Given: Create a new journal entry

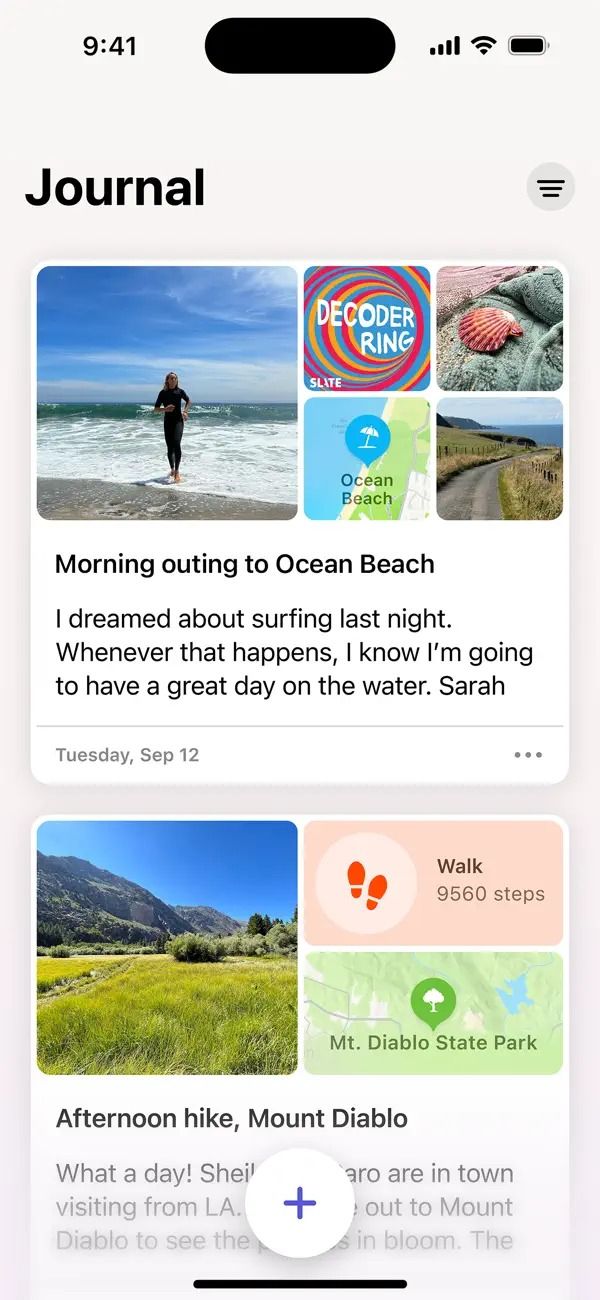Looking at the screenshot, I should pyautogui.click(x=300, y=1203).
